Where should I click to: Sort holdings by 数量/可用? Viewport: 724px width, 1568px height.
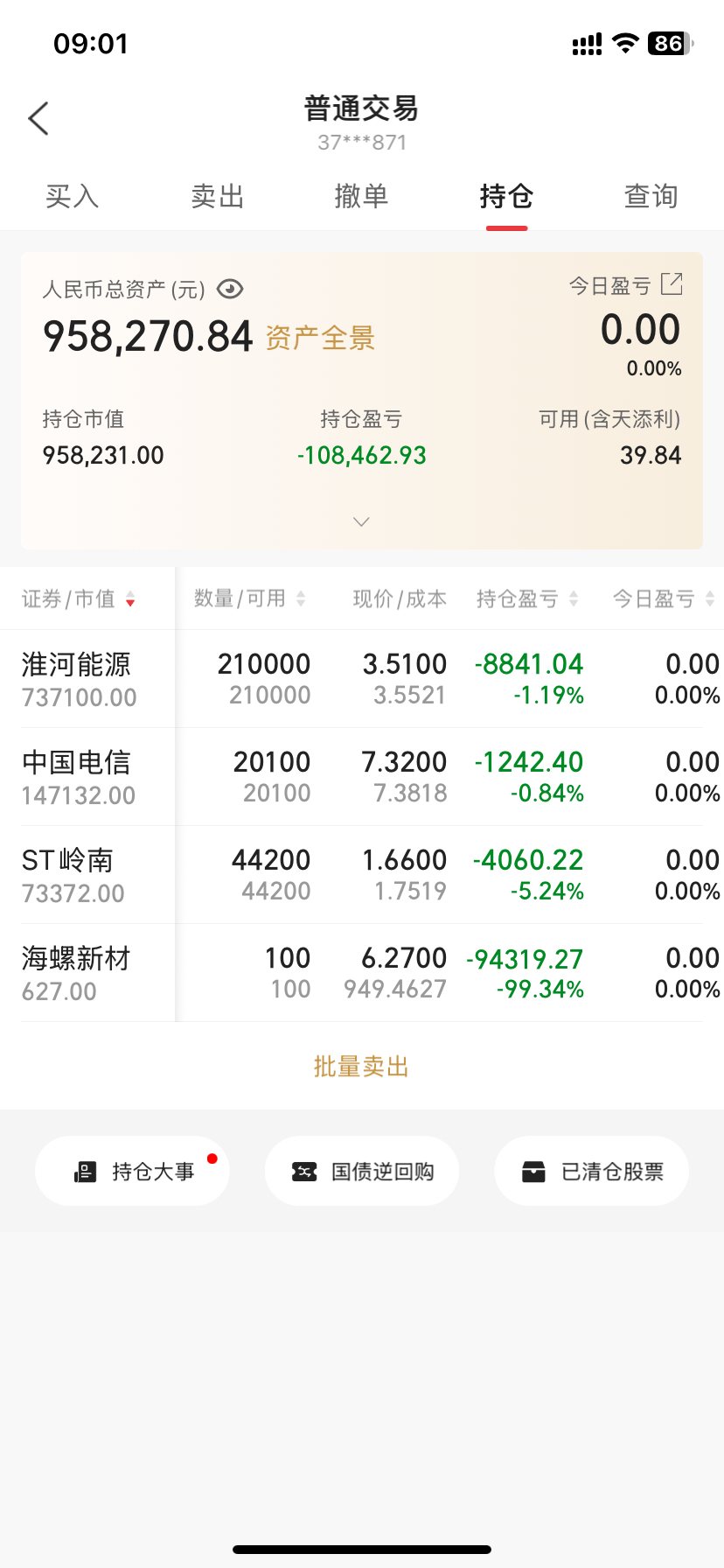click(x=249, y=598)
